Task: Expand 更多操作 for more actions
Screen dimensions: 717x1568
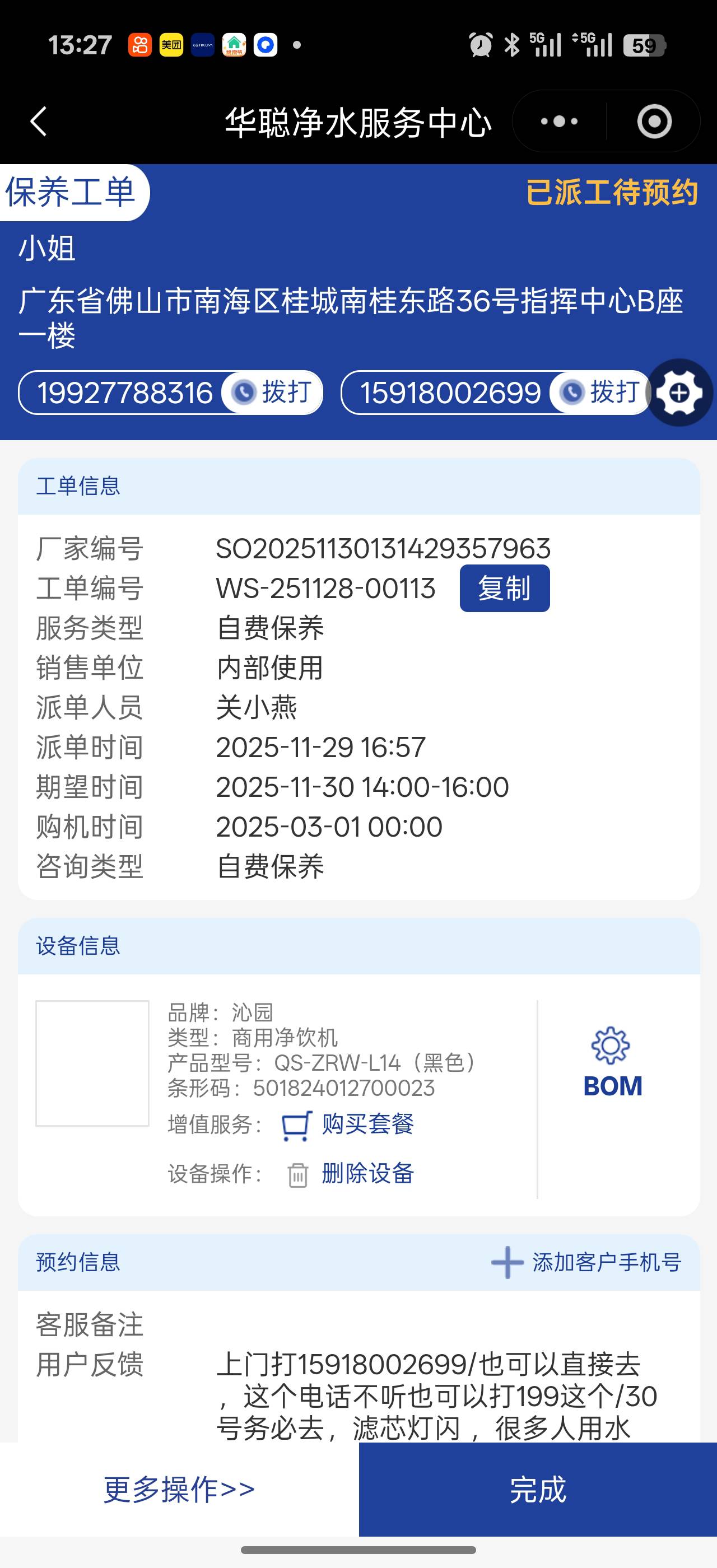Action: (179, 1489)
